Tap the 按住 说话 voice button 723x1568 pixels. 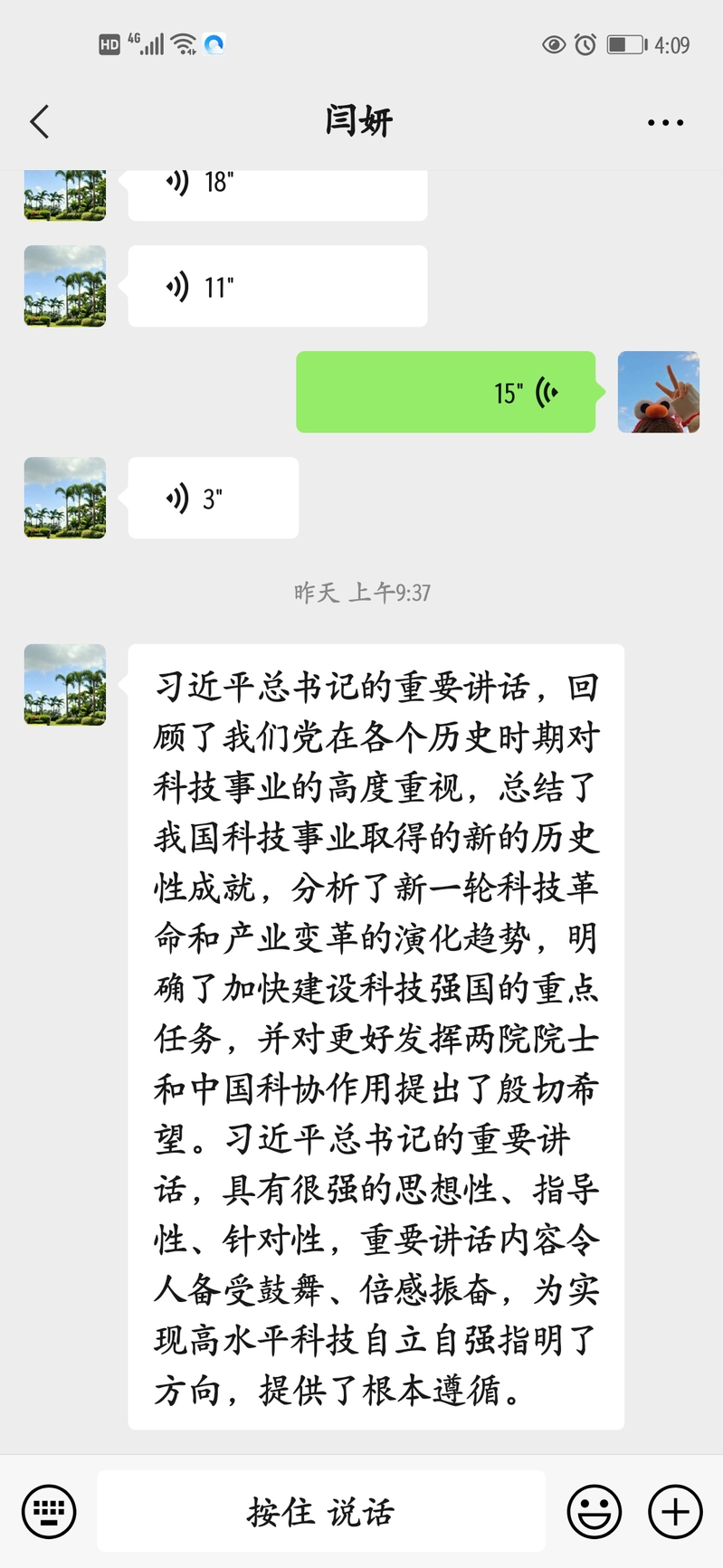click(321, 1511)
